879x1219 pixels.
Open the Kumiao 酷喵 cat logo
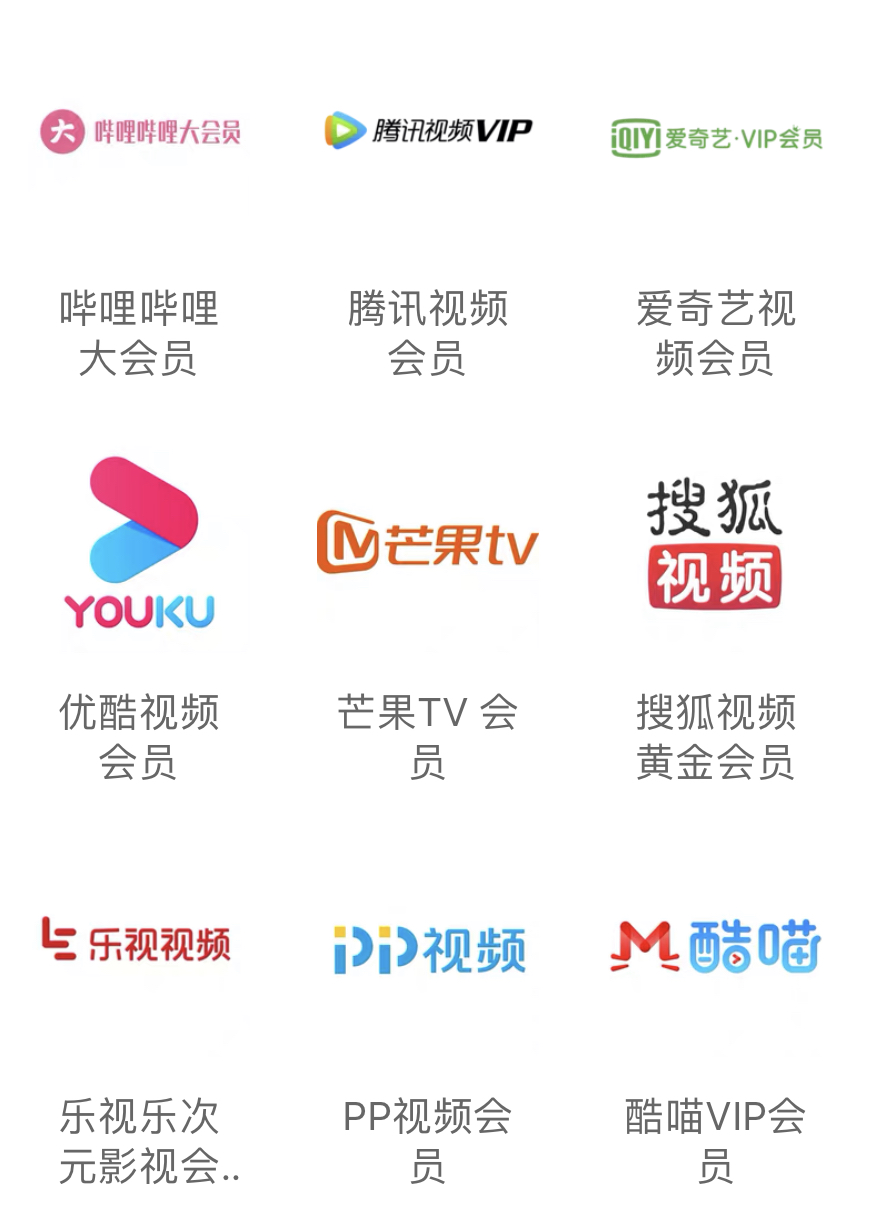714,945
